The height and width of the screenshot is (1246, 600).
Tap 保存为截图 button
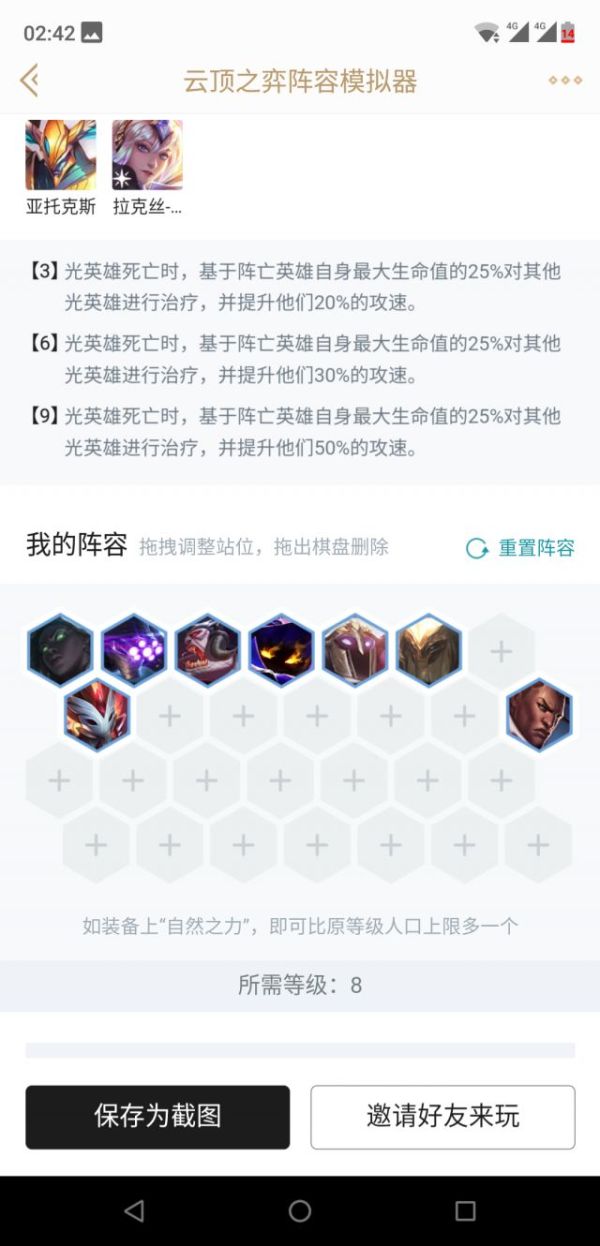(x=158, y=1117)
